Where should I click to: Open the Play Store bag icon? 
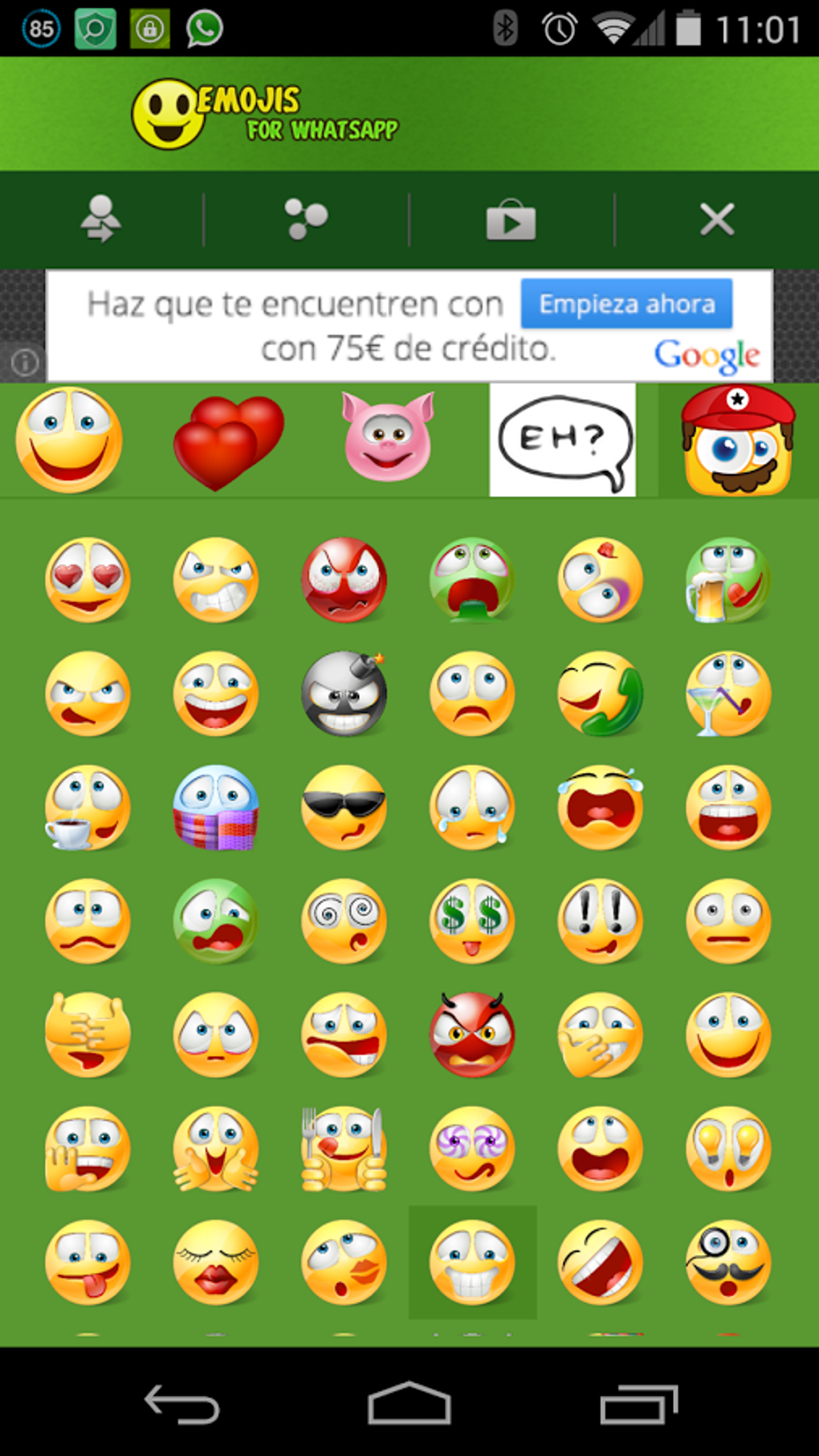click(511, 218)
